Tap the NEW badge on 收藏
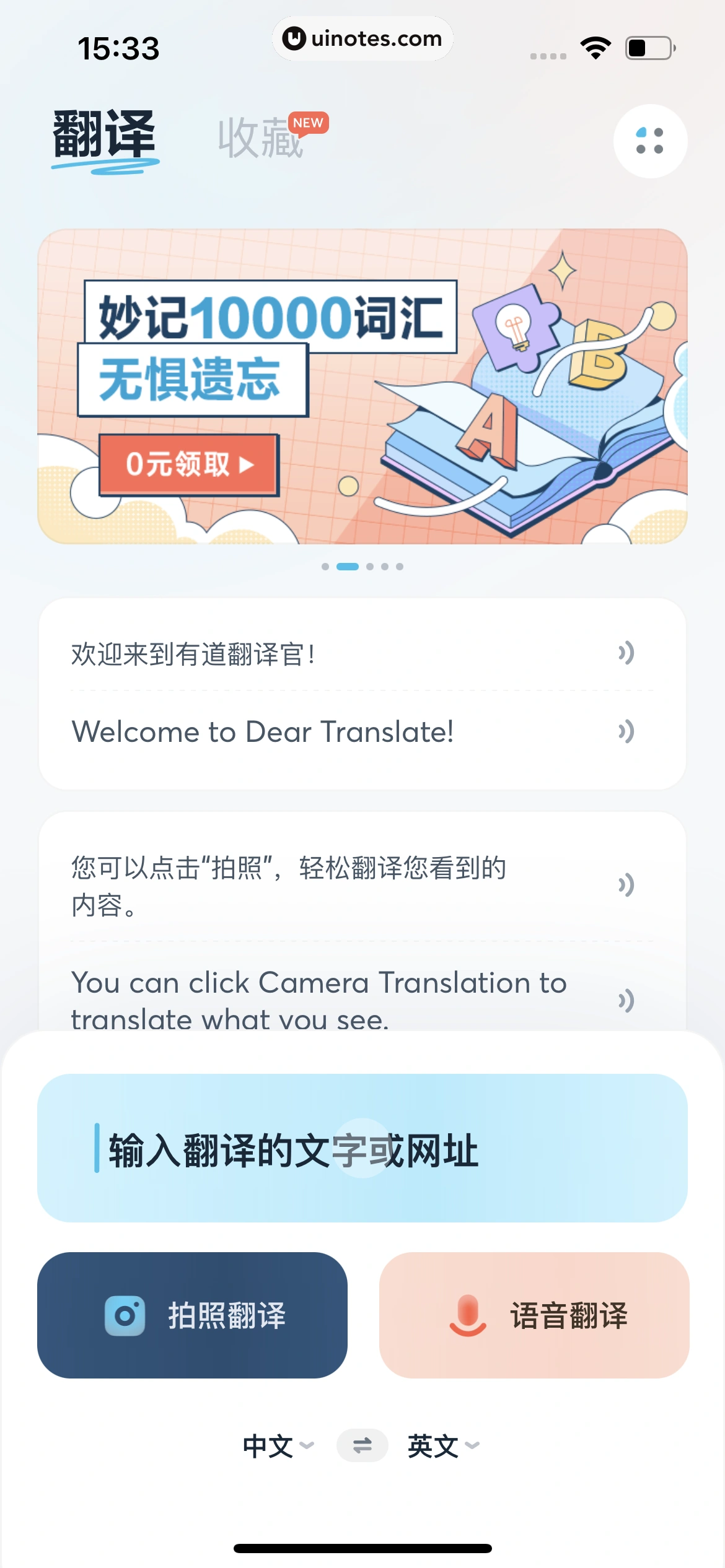Screen dimensions: 725x1568 pyautogui.click(x=309, y=123)
